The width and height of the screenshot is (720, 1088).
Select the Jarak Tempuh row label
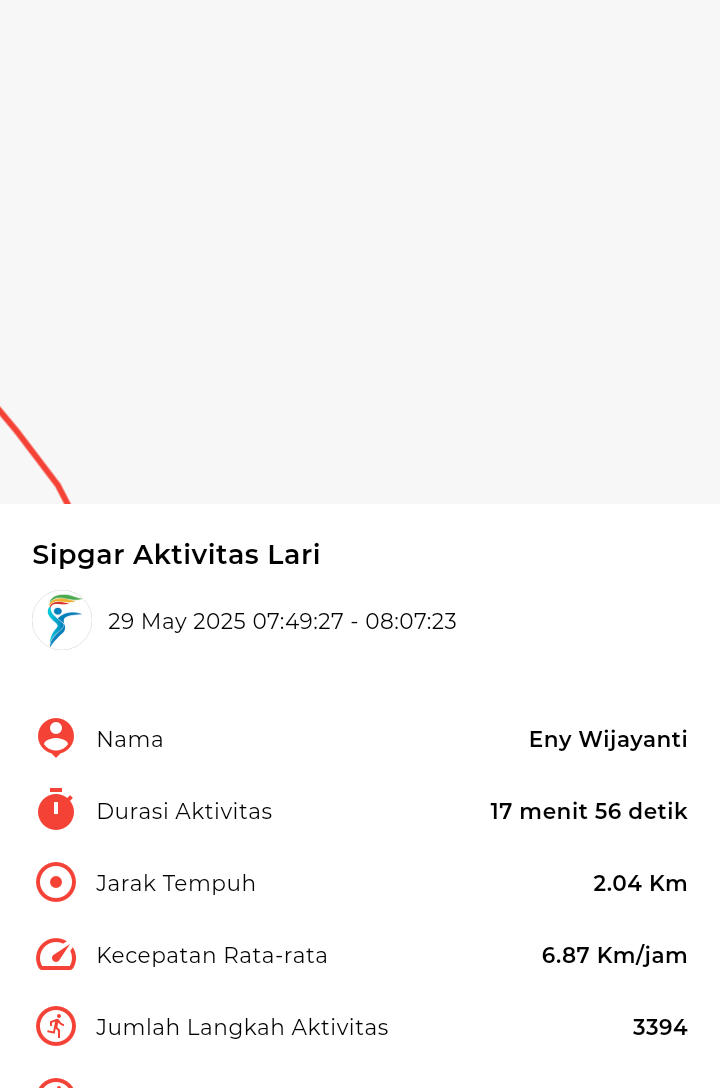[176, 883]
